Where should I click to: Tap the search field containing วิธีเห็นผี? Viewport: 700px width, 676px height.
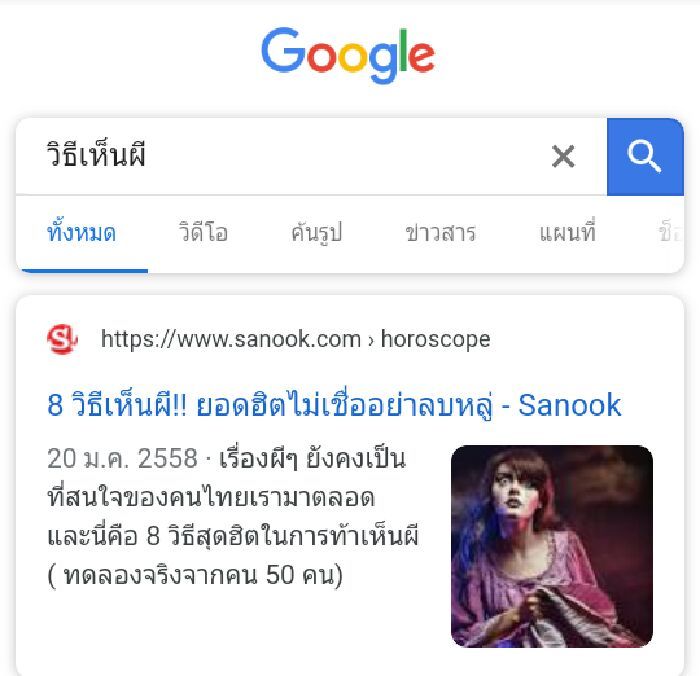click(280, 156)
